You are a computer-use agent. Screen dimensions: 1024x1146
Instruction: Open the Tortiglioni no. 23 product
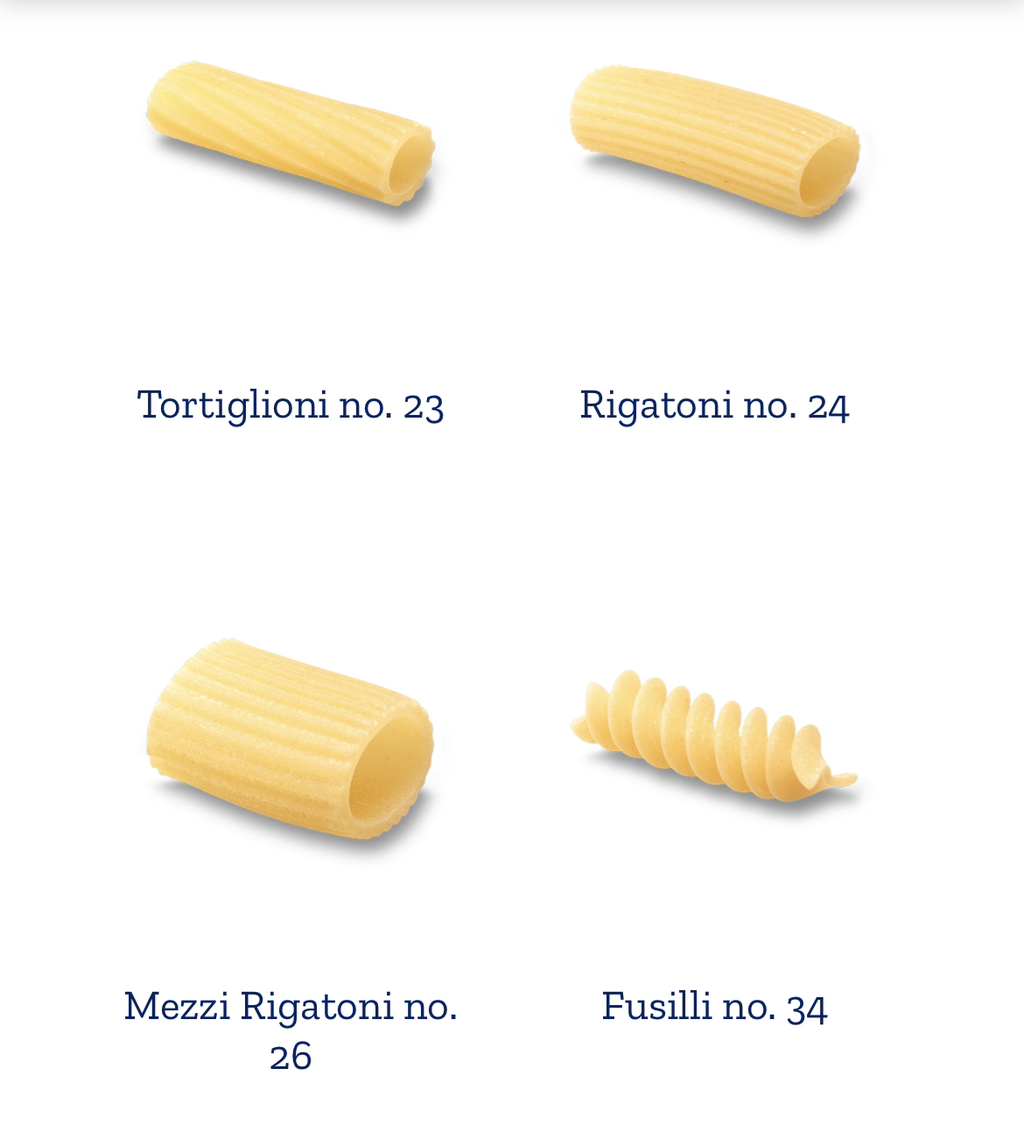click(290, 405)
